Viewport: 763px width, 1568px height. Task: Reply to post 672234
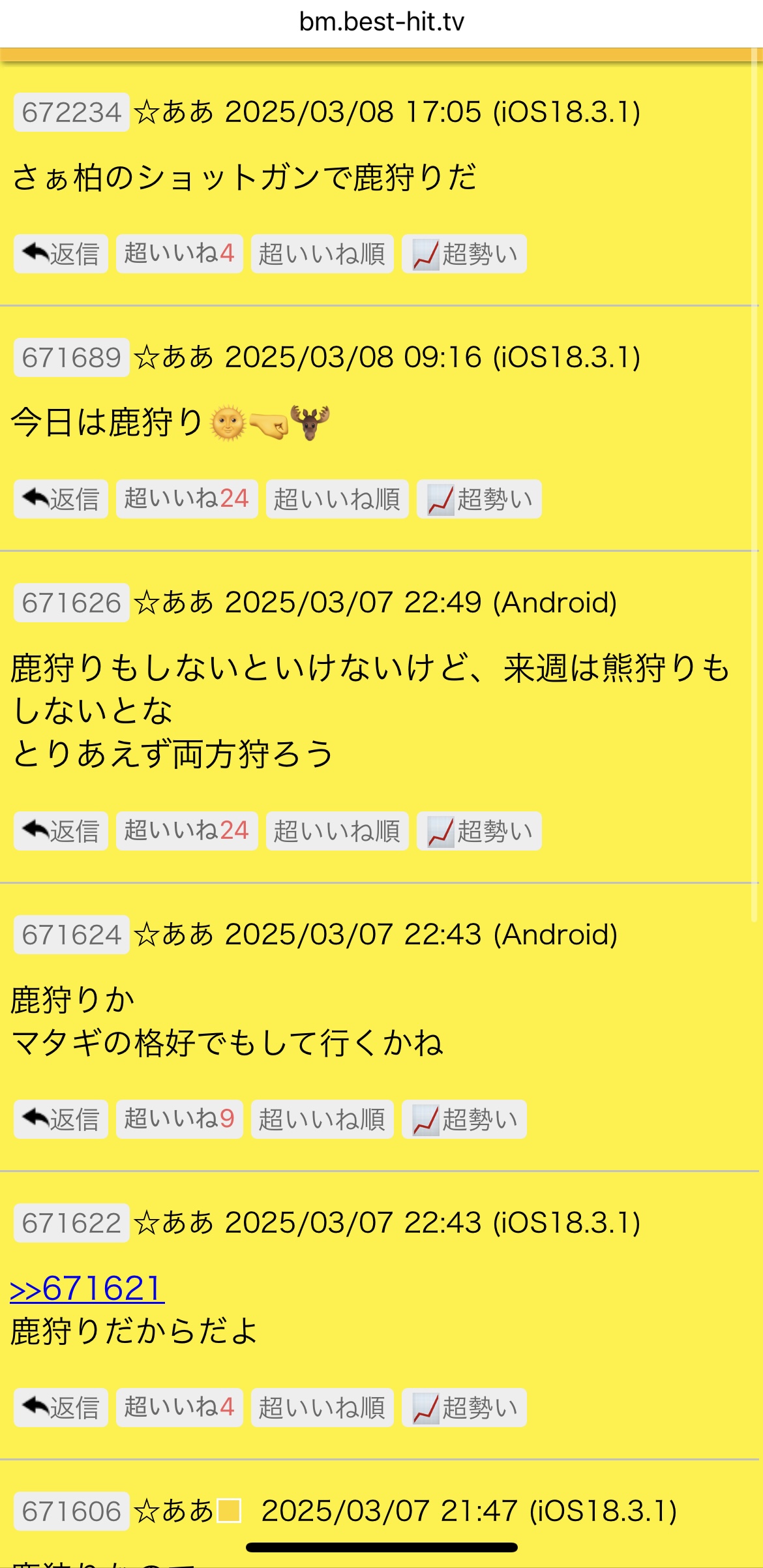coord(61,254)
